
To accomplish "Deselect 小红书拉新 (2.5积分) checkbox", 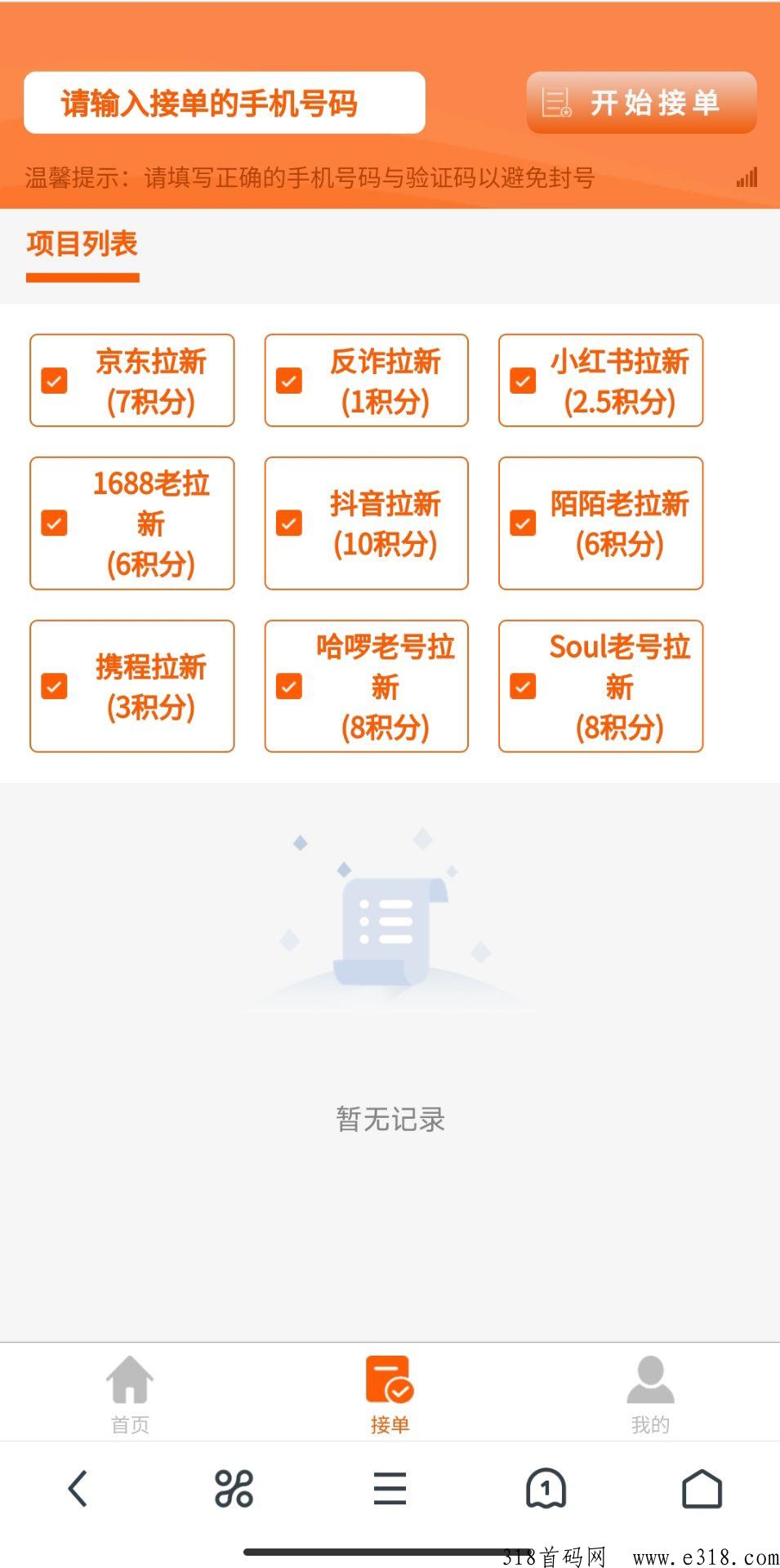I will (x=523, y=381).
